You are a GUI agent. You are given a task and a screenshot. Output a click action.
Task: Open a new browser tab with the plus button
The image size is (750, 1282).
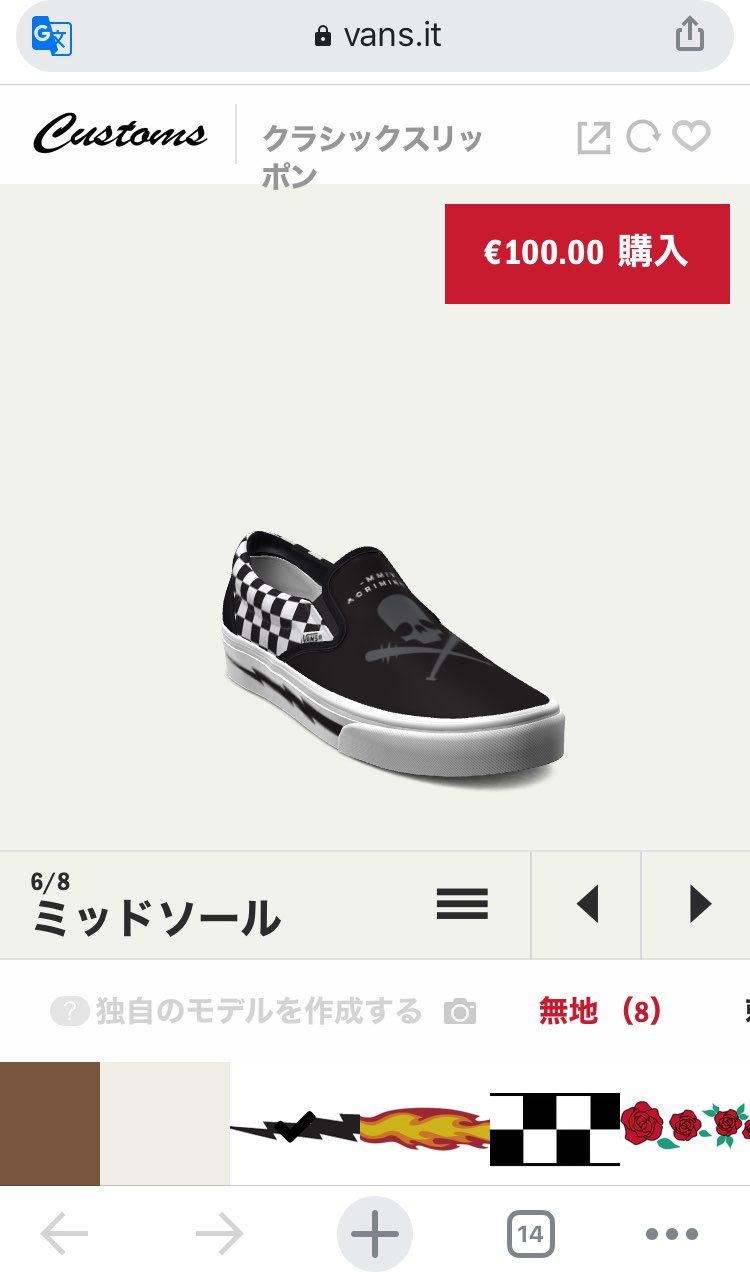click(375, 1235)
